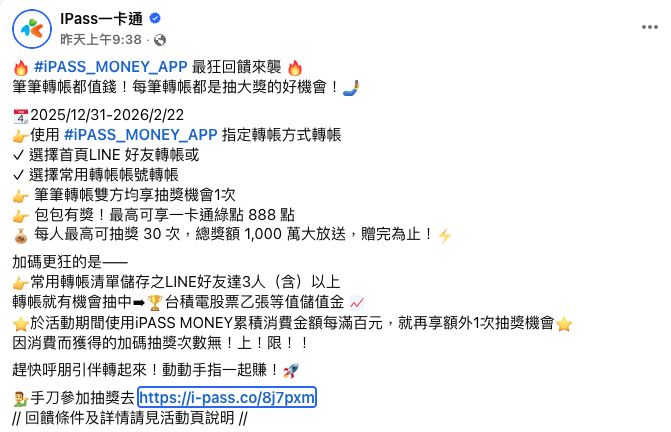Open the post's three-dot options menu
Image resolution: width=671 pixels, height=432 pixels.
point(649,27)
